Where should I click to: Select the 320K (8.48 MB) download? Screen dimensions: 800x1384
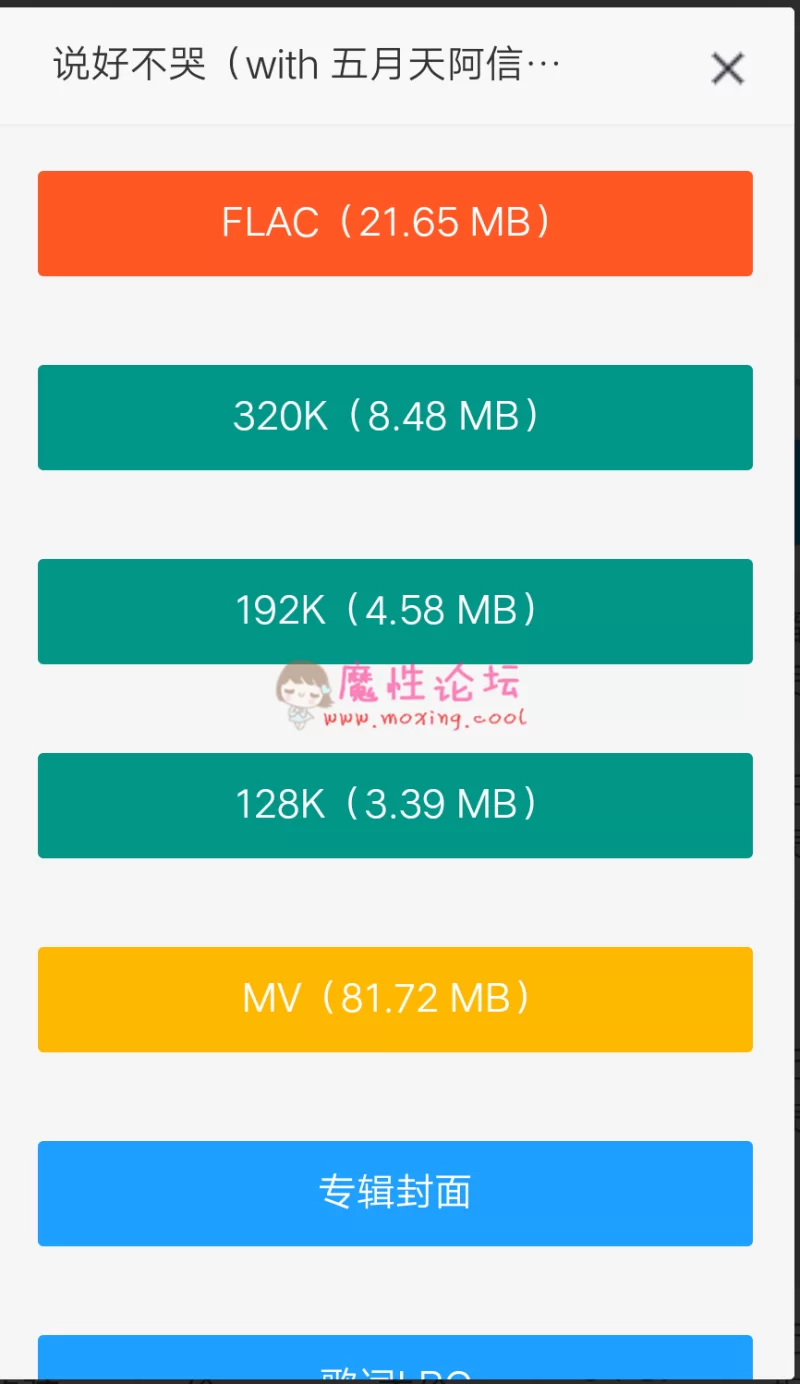click(x=395, y=417)
